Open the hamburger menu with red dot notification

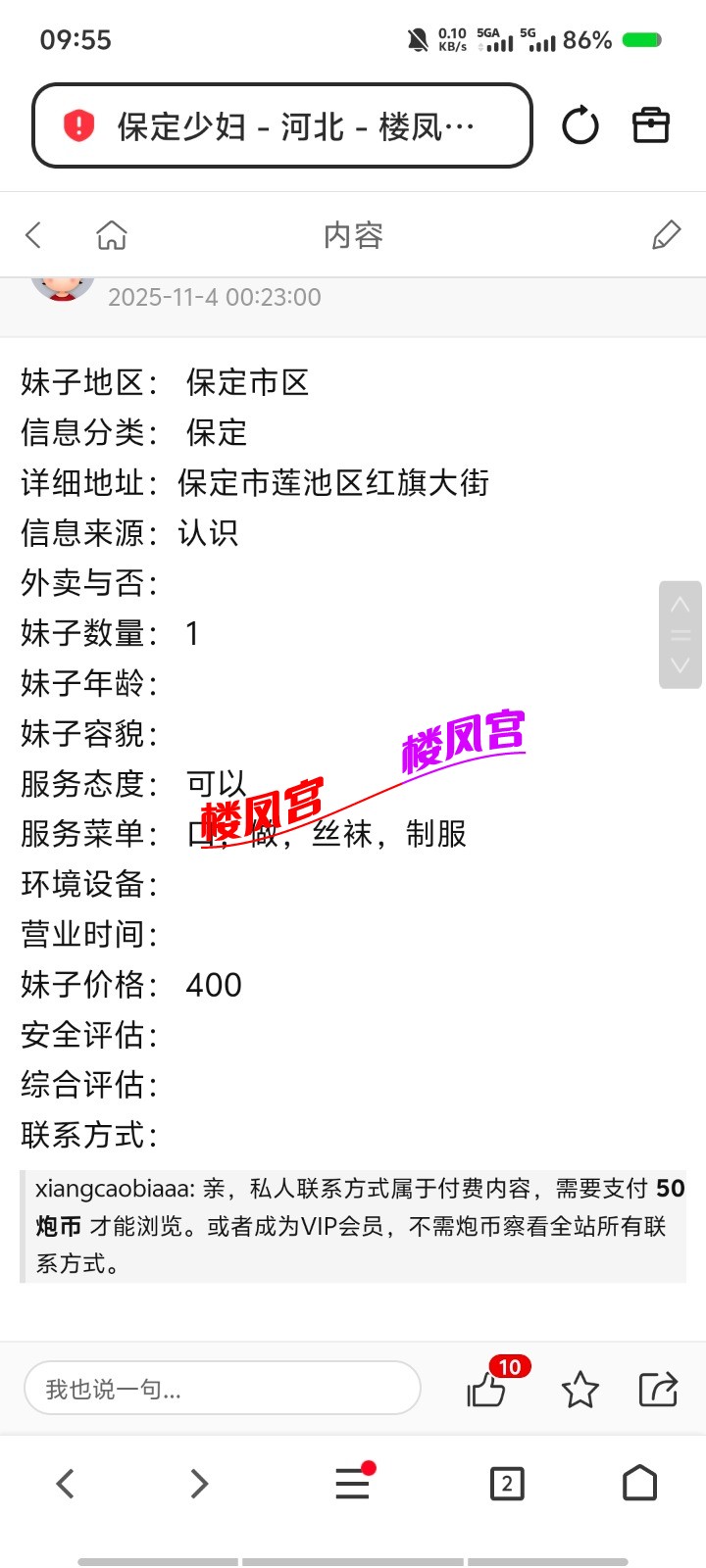click(x=351, y=1483)
